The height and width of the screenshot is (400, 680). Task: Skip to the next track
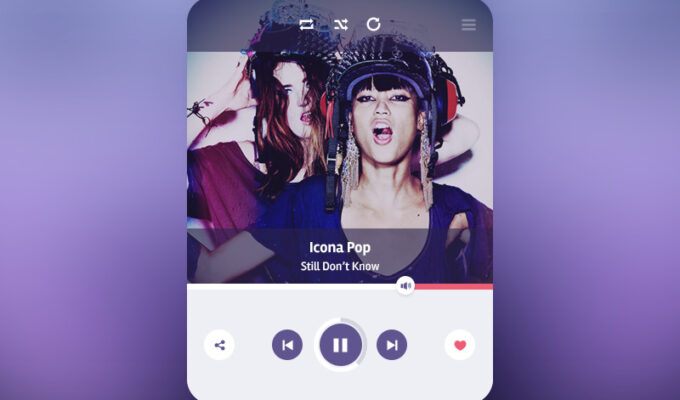point(392,345)
